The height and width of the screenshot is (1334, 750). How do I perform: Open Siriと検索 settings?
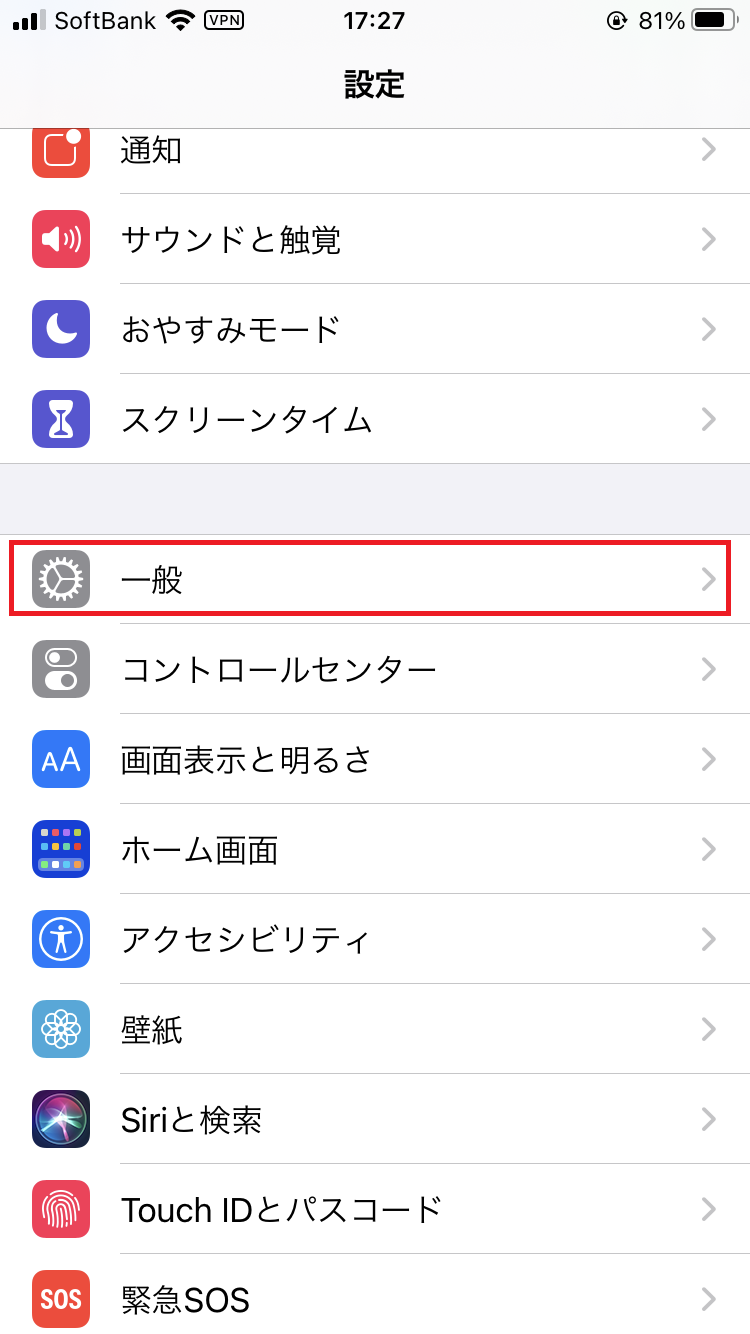click(375, 1119)
